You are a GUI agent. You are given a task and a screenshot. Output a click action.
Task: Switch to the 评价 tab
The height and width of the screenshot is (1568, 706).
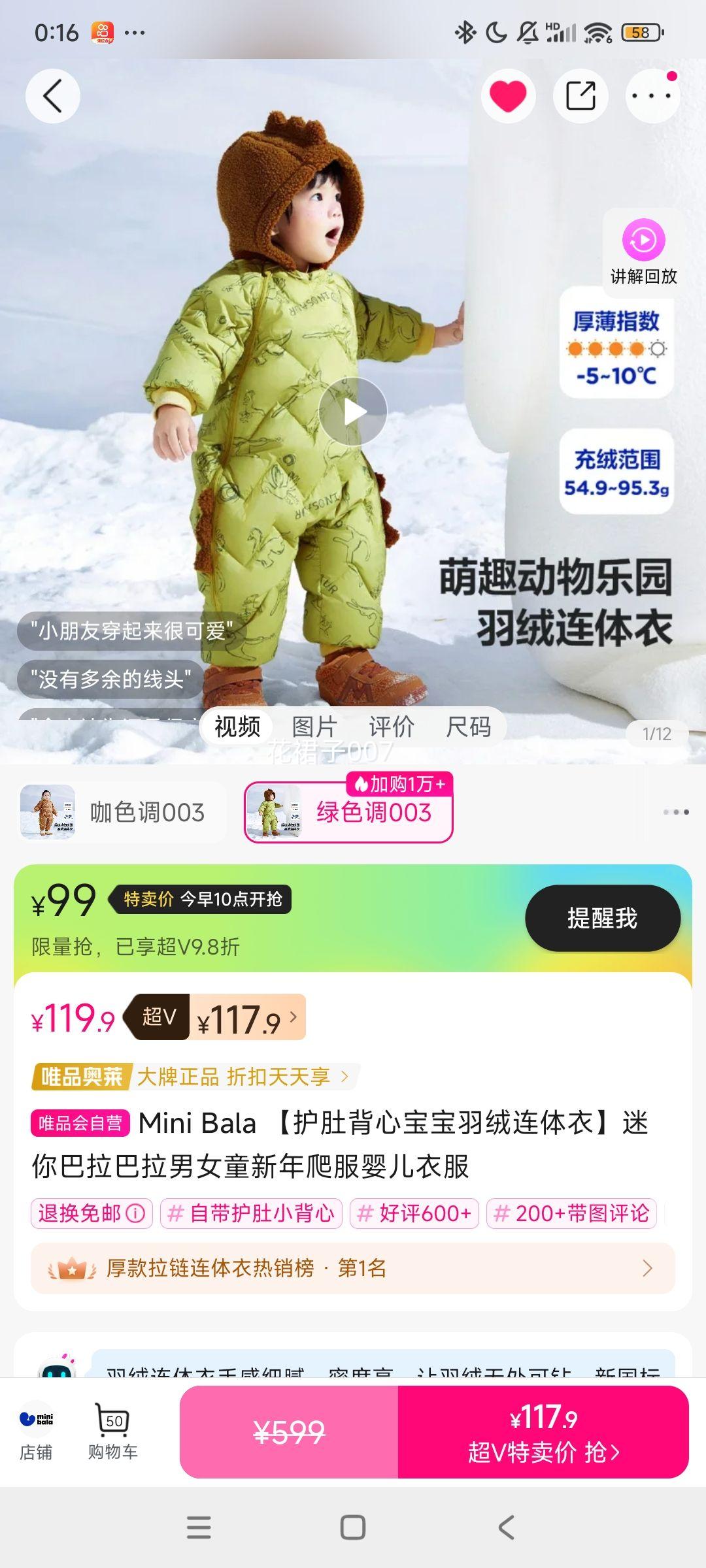pos(391,727)
